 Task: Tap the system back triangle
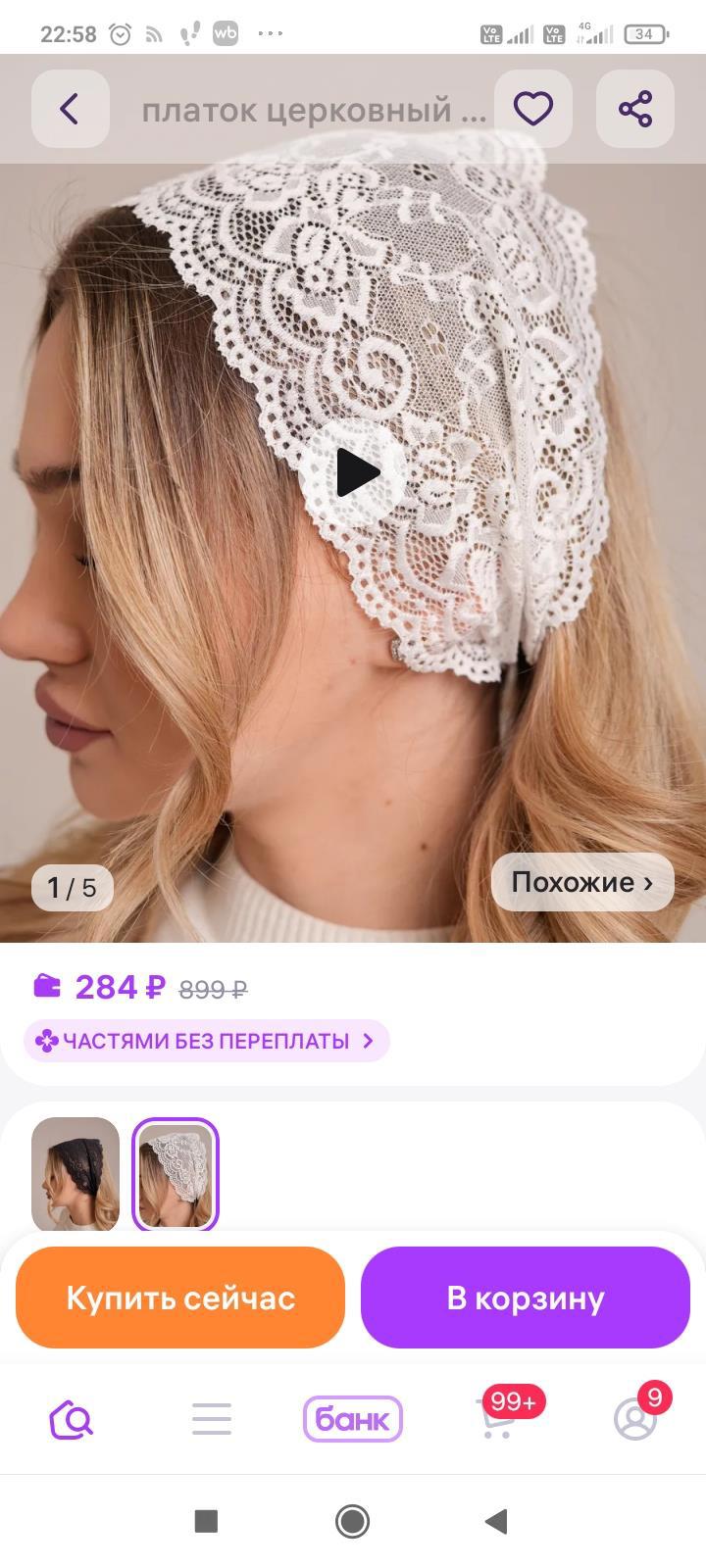(x=497, y=1521)
